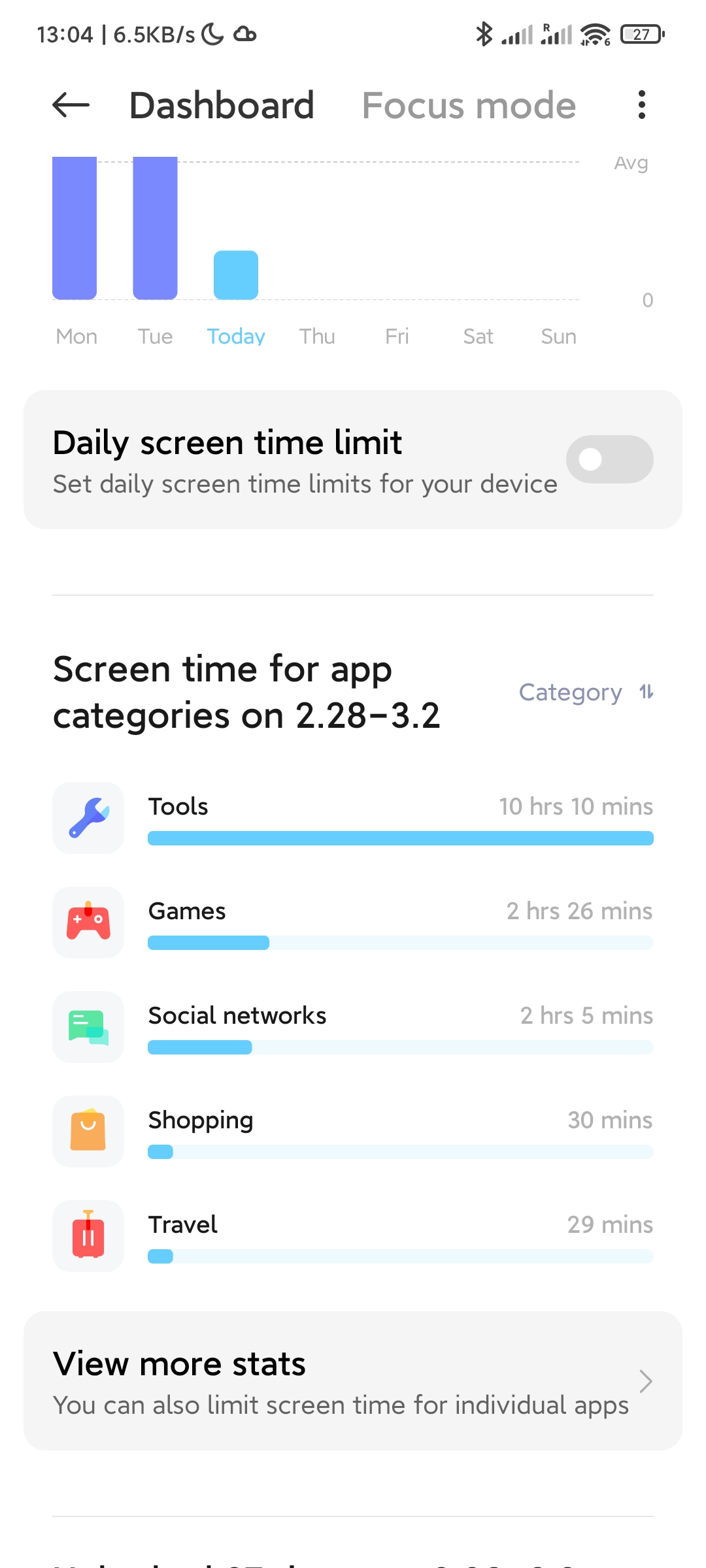Switch to the Focus mode tab
This screenshot has height=1568, width=706.
[x=469, y=105]
